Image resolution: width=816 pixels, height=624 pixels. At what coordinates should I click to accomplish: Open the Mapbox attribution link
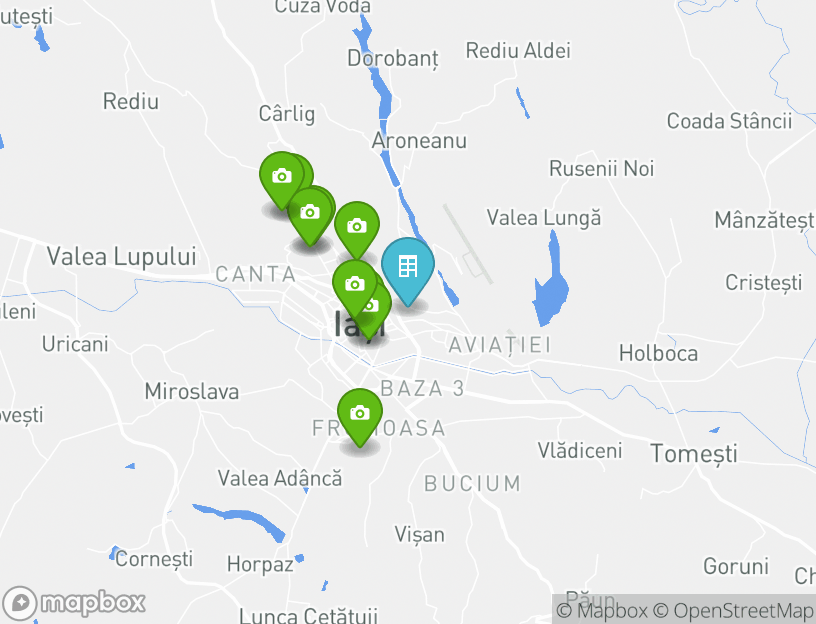click(x=602, y=610)
